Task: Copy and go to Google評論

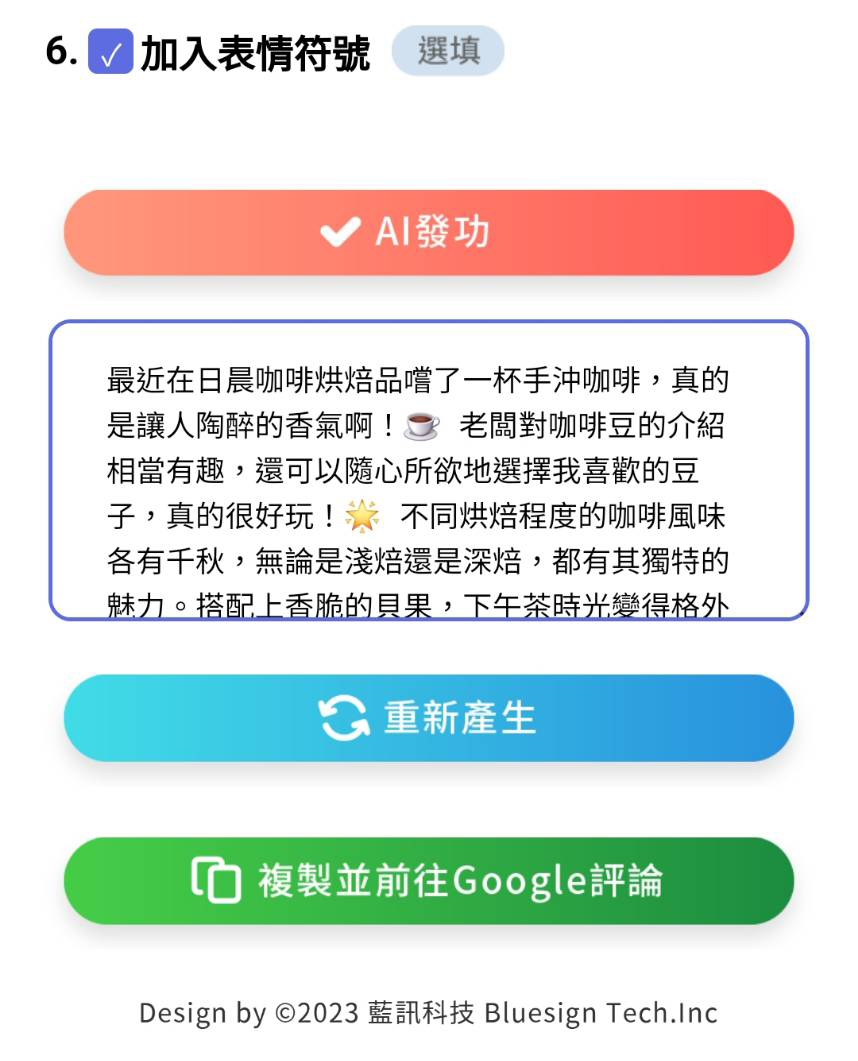Action: click(x=428, y=881)
